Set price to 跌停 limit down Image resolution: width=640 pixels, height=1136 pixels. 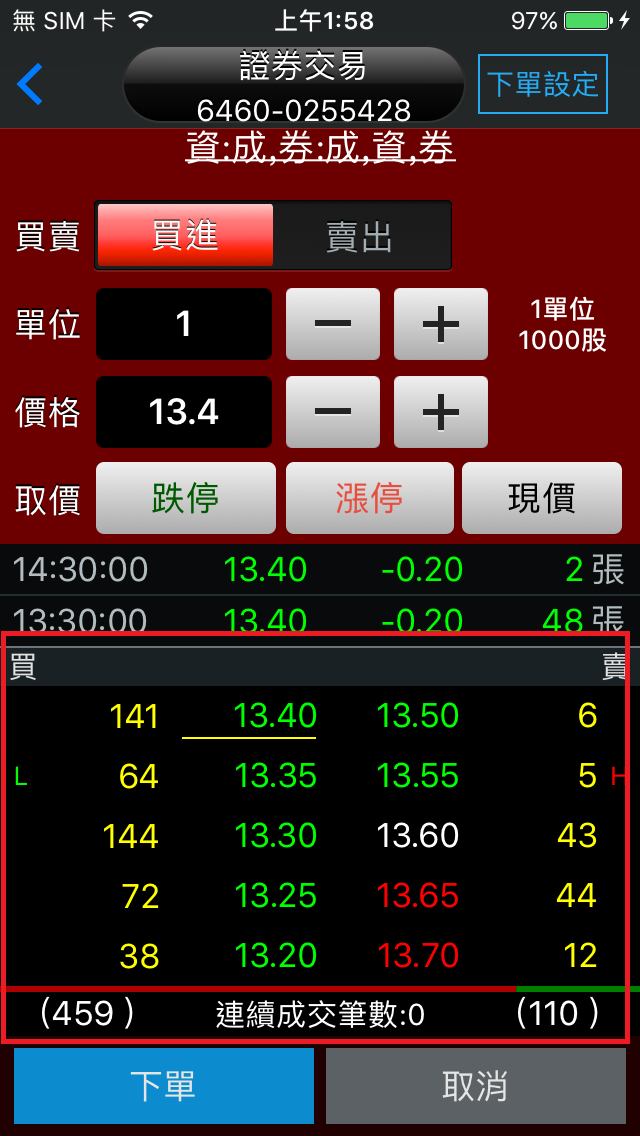186,498
